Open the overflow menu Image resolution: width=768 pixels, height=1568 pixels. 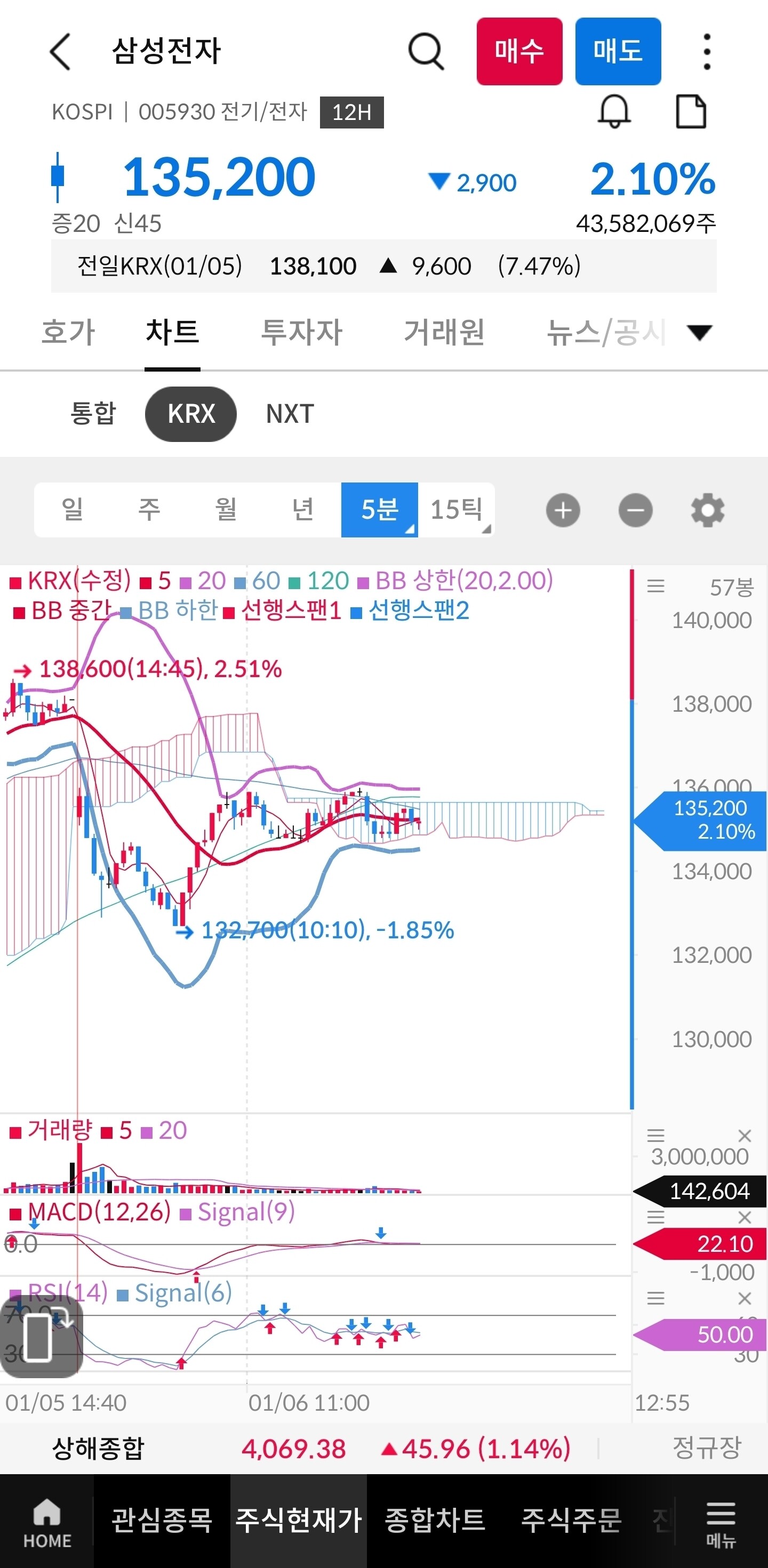[707, 52]
